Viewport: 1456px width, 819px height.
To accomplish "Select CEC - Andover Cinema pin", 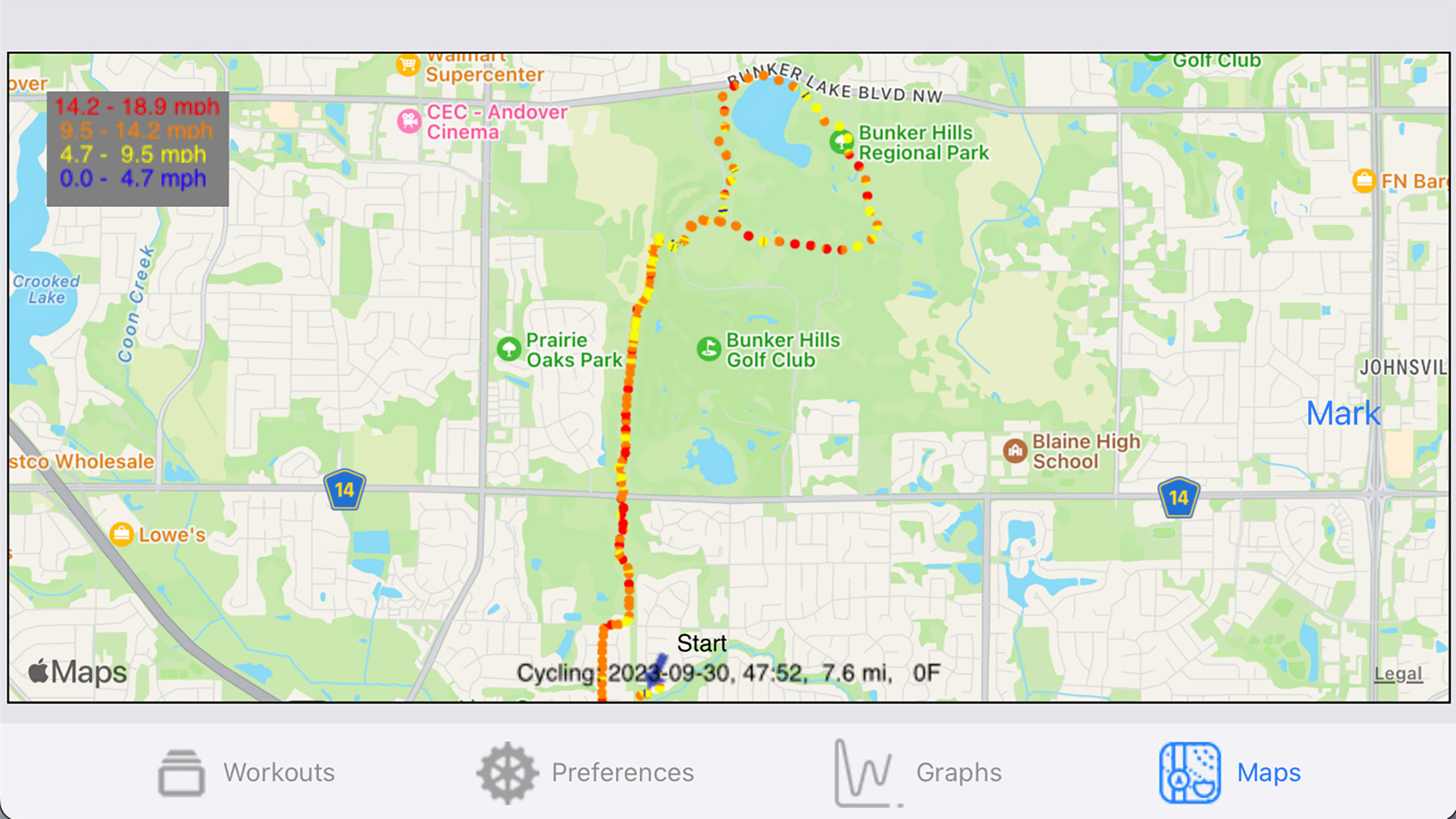I will pos(409,121).
